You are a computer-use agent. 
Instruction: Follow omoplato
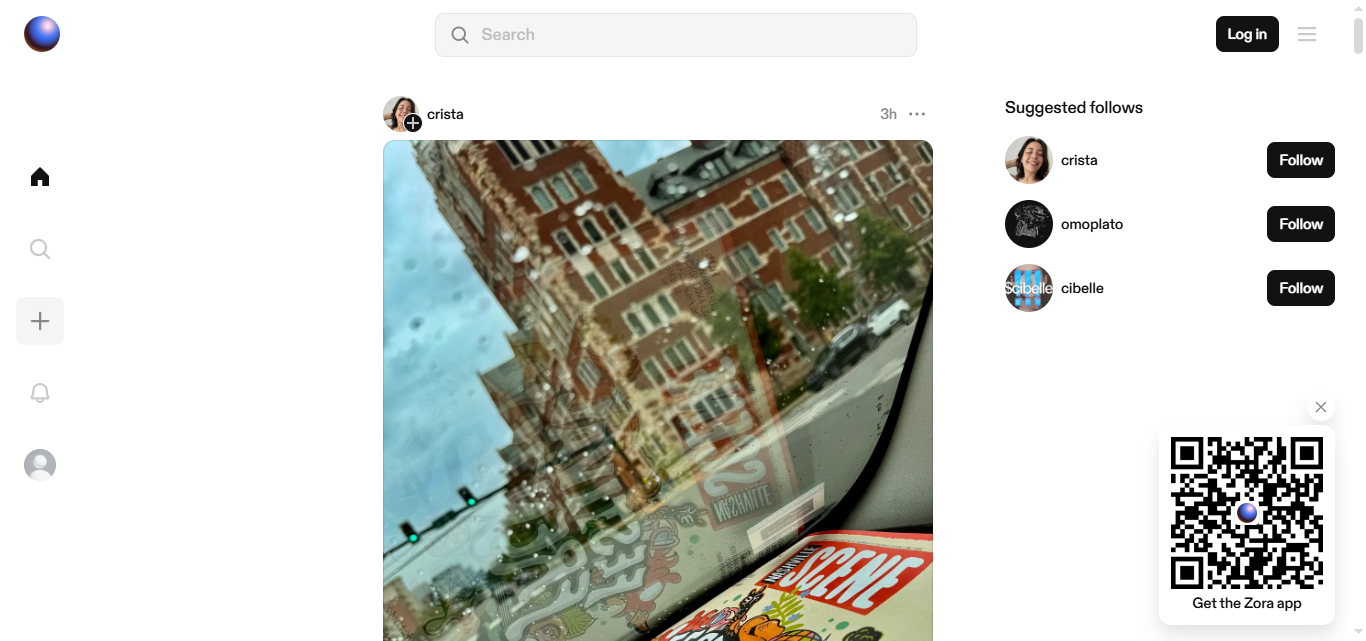coord(1300,224)
